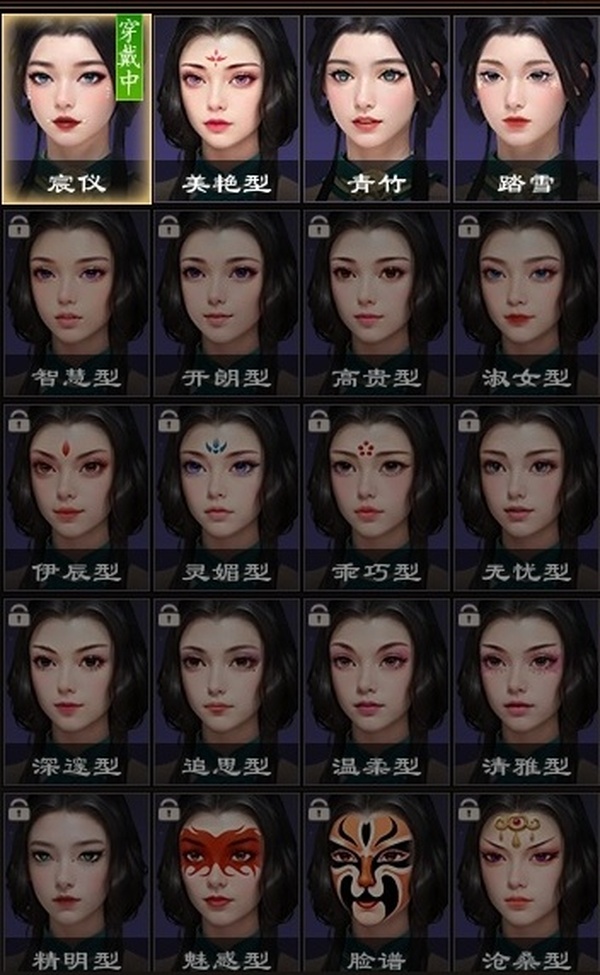Pick the 青竹 face preset

click(x=376, y=108)
